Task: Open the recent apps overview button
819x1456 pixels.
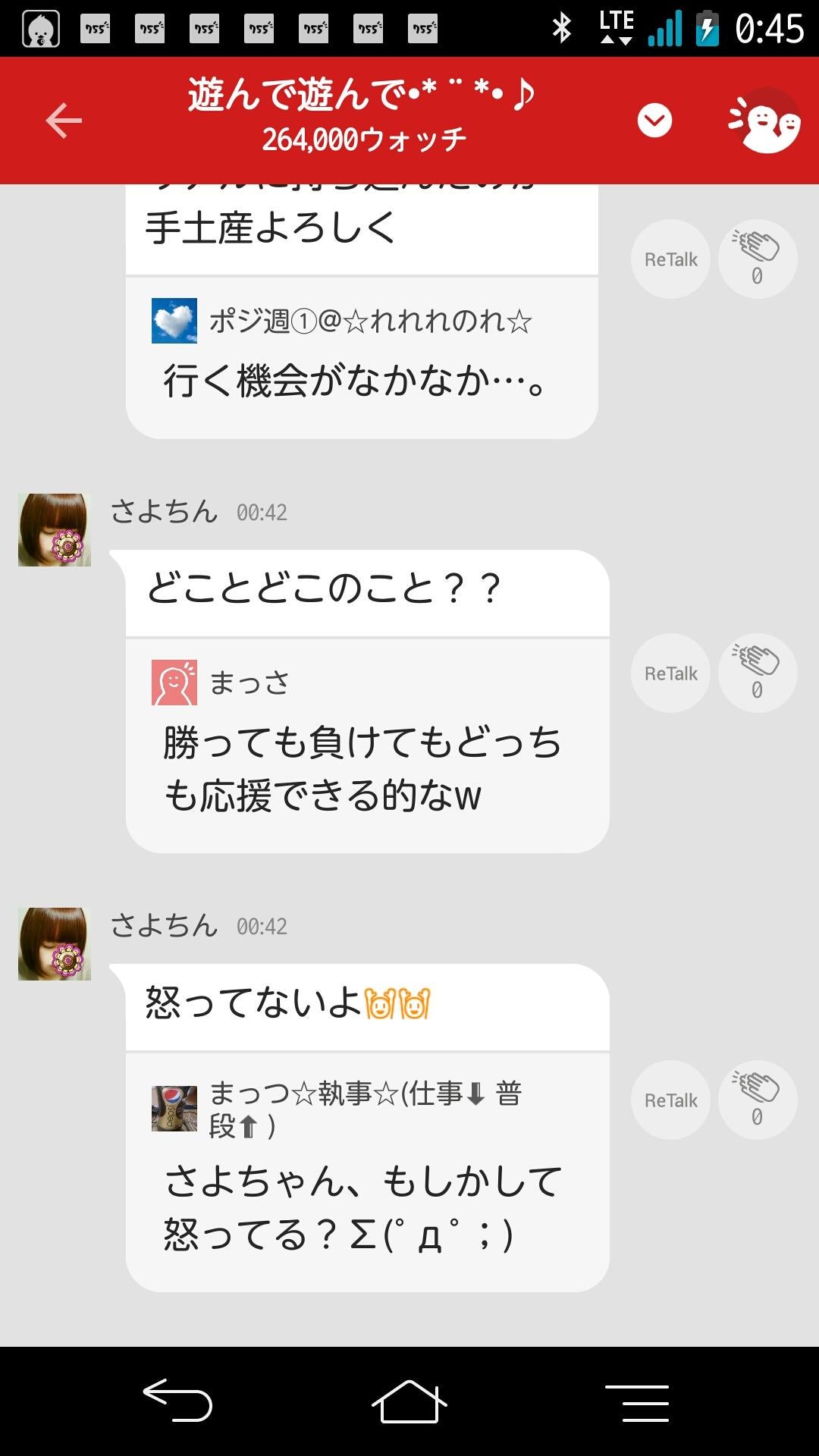Action: coord(637,1399)
